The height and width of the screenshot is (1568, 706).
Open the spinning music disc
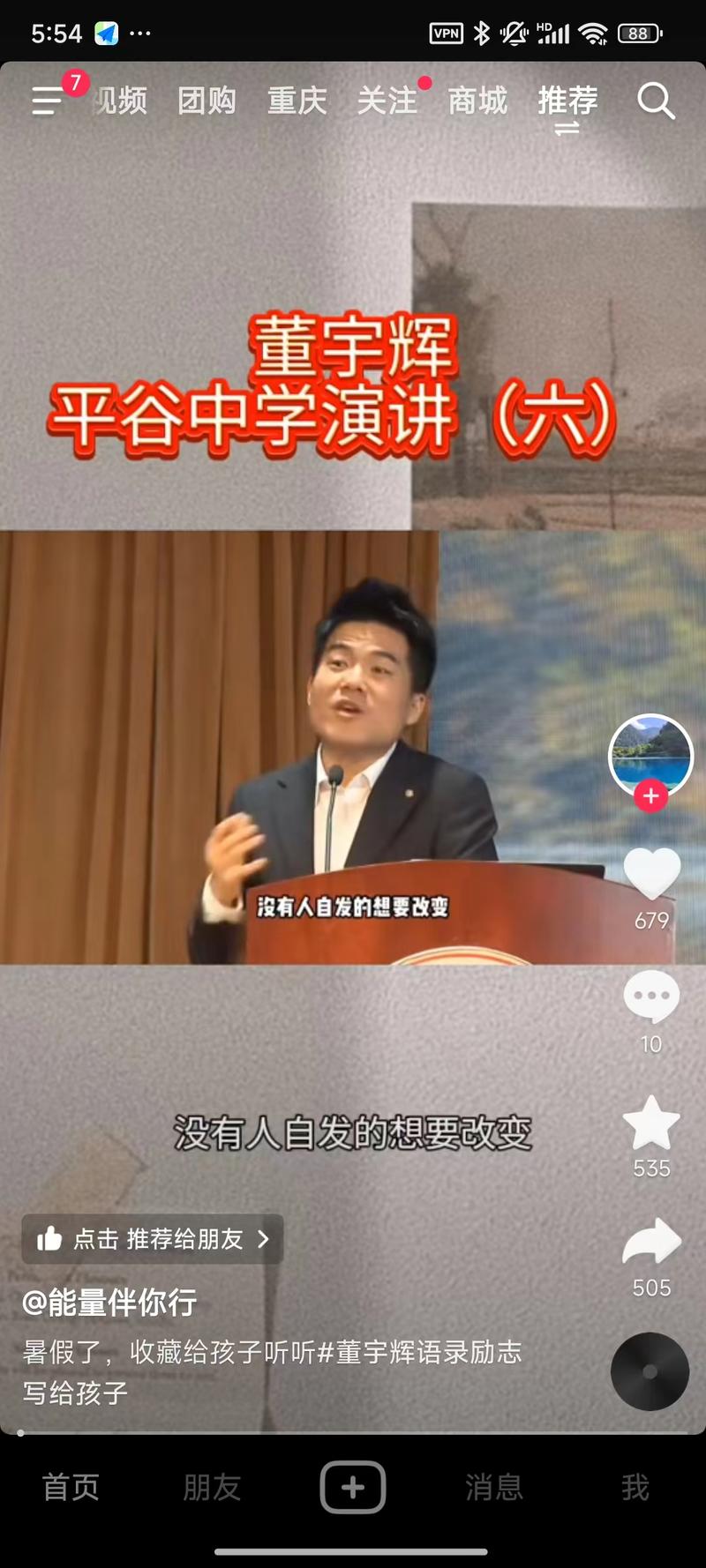(650, 1371)
